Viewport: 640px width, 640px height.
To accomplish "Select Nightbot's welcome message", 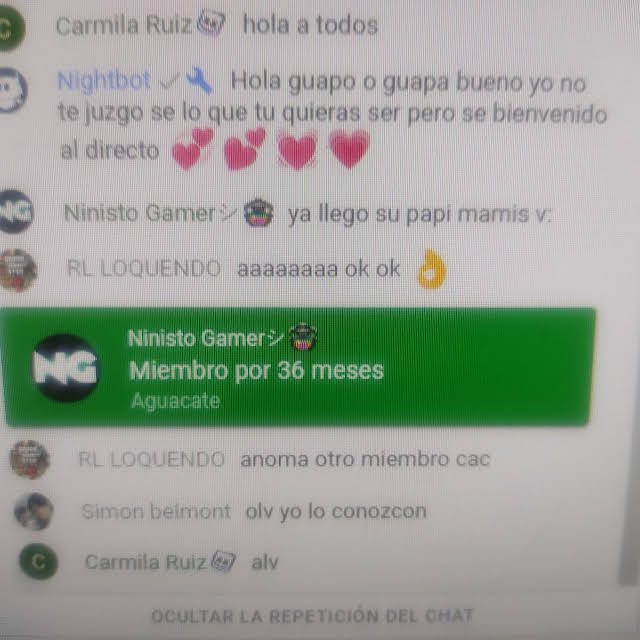I will (x=330, y=116).
